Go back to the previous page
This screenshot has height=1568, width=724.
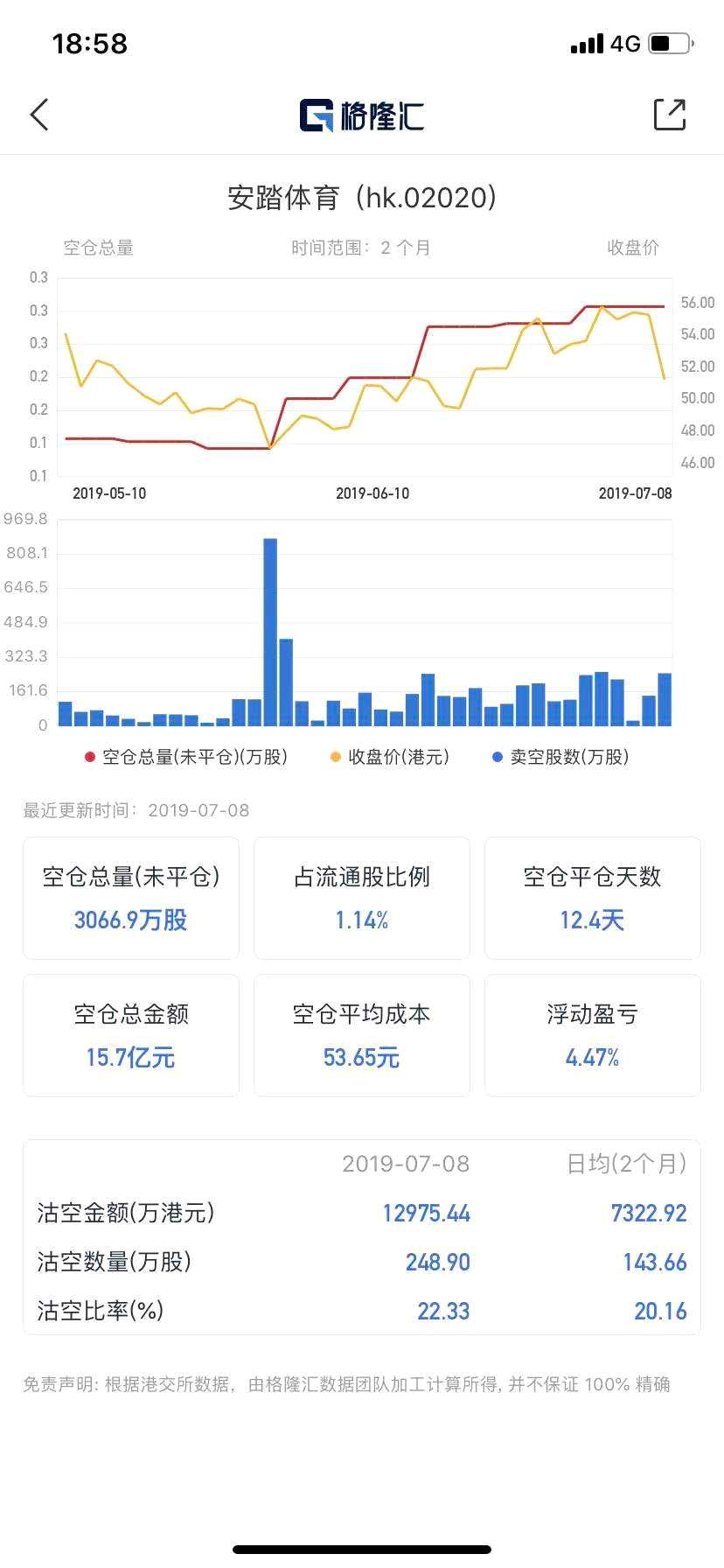39,115
